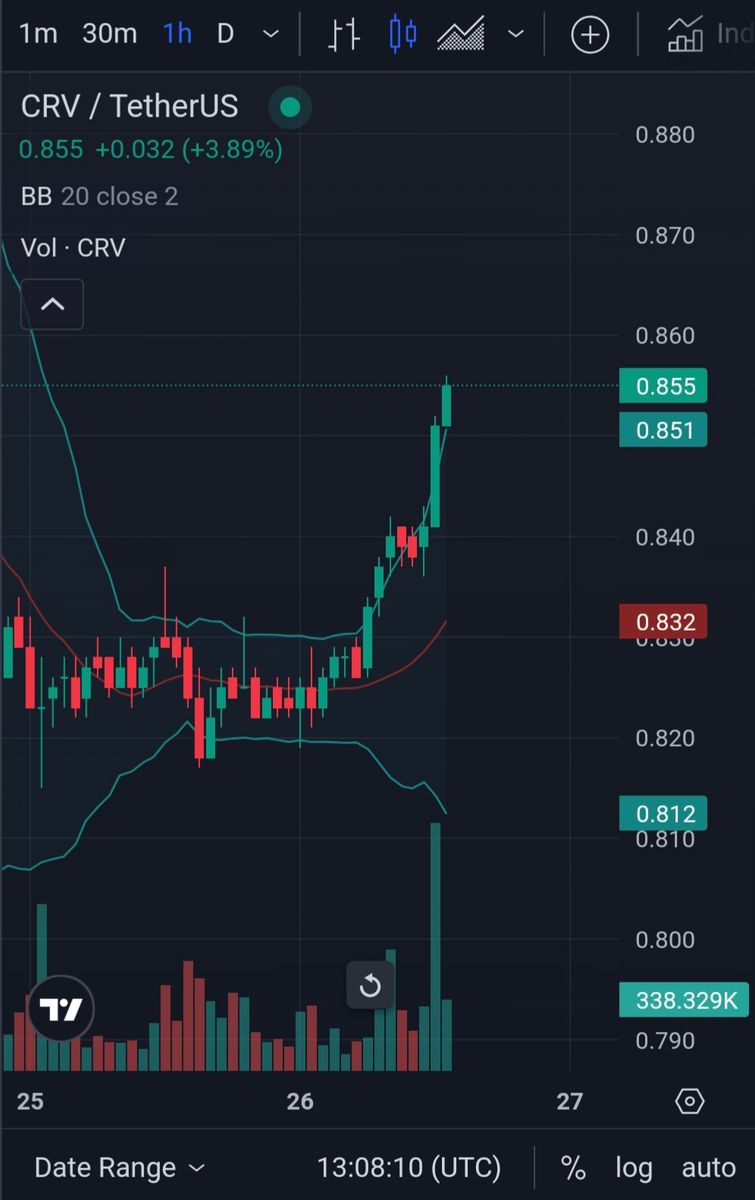The image size is (755, 1200).
Task: Select the 30m timeframe
Action: [109, 34]
